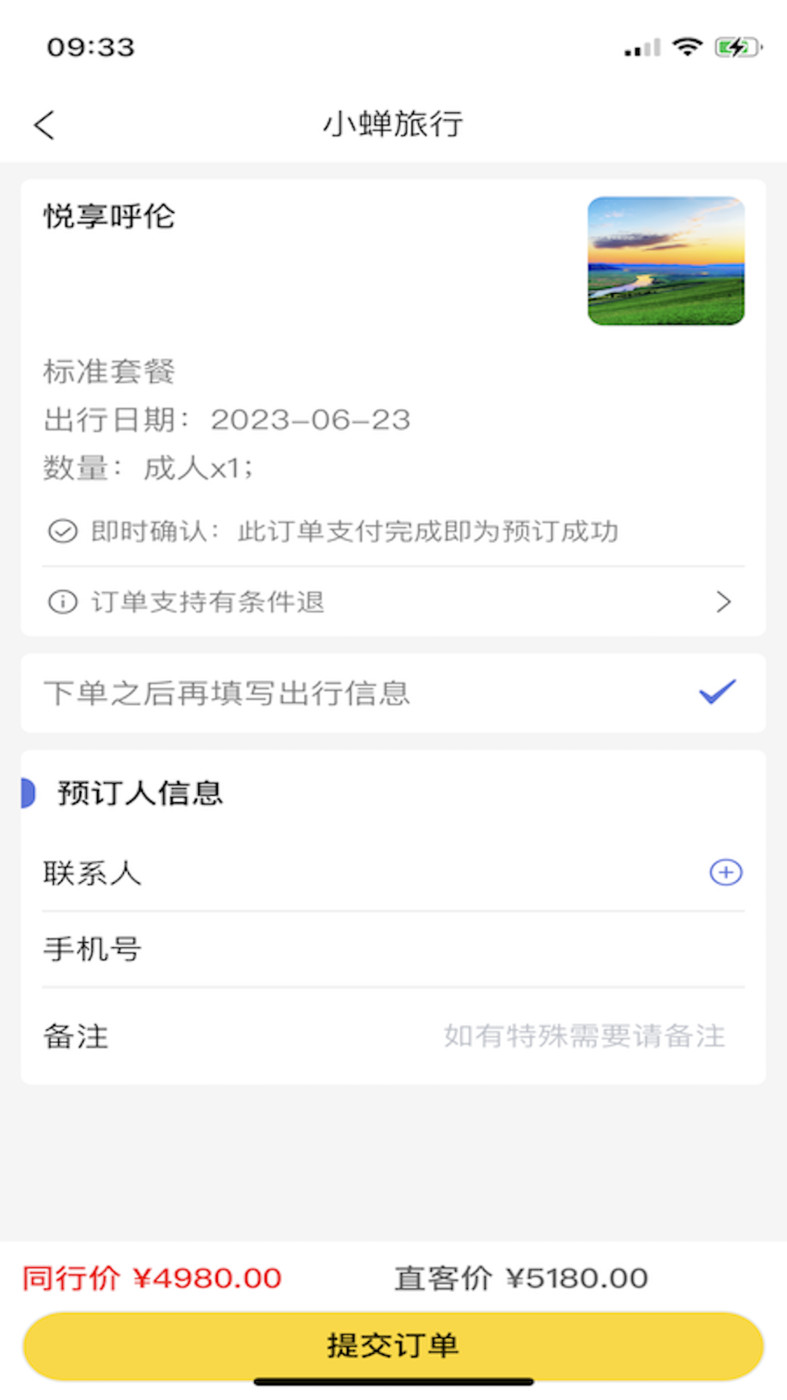
Task: Select the 小蝉旅行 title bar
Action: click(393, 124)
